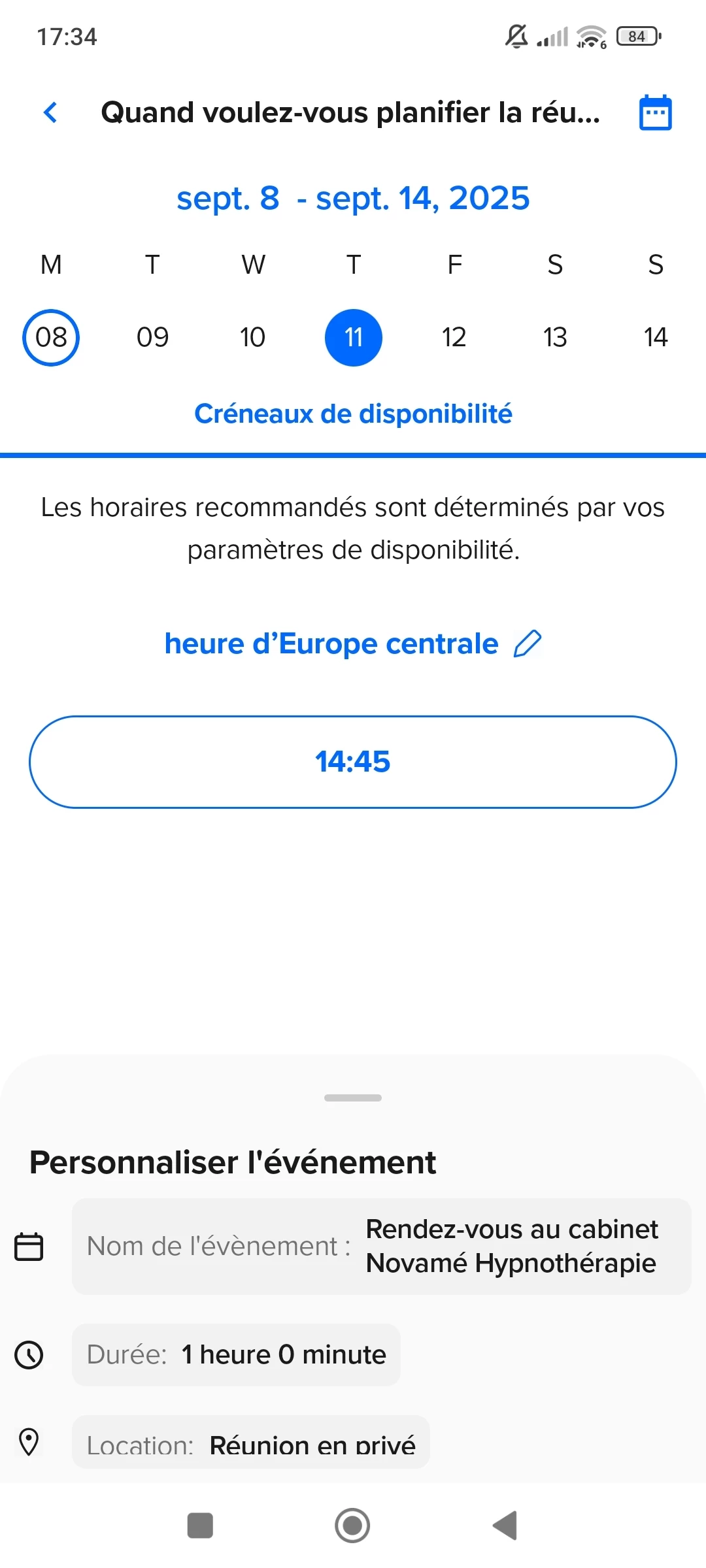This screenshot has width=706, height=1568.
Task: Edit the Nom de l'évènement field
Action: pyautogui.click(x=381, y=1247)
